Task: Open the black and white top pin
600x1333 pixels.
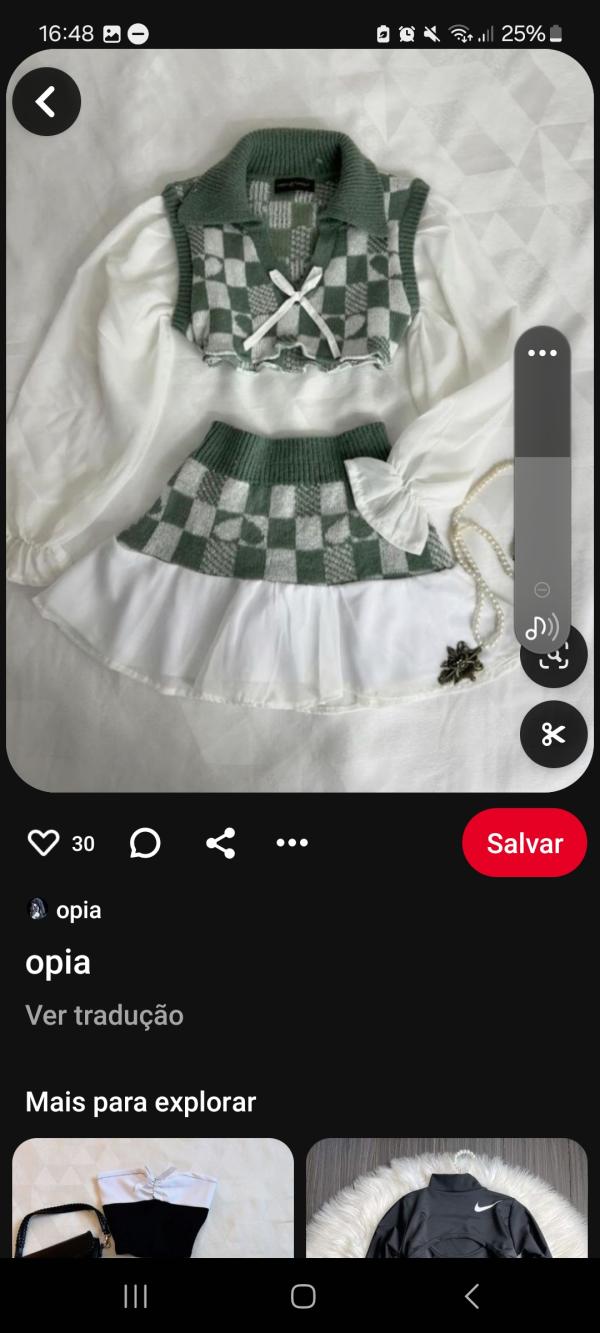Action: click(153, 1198)
